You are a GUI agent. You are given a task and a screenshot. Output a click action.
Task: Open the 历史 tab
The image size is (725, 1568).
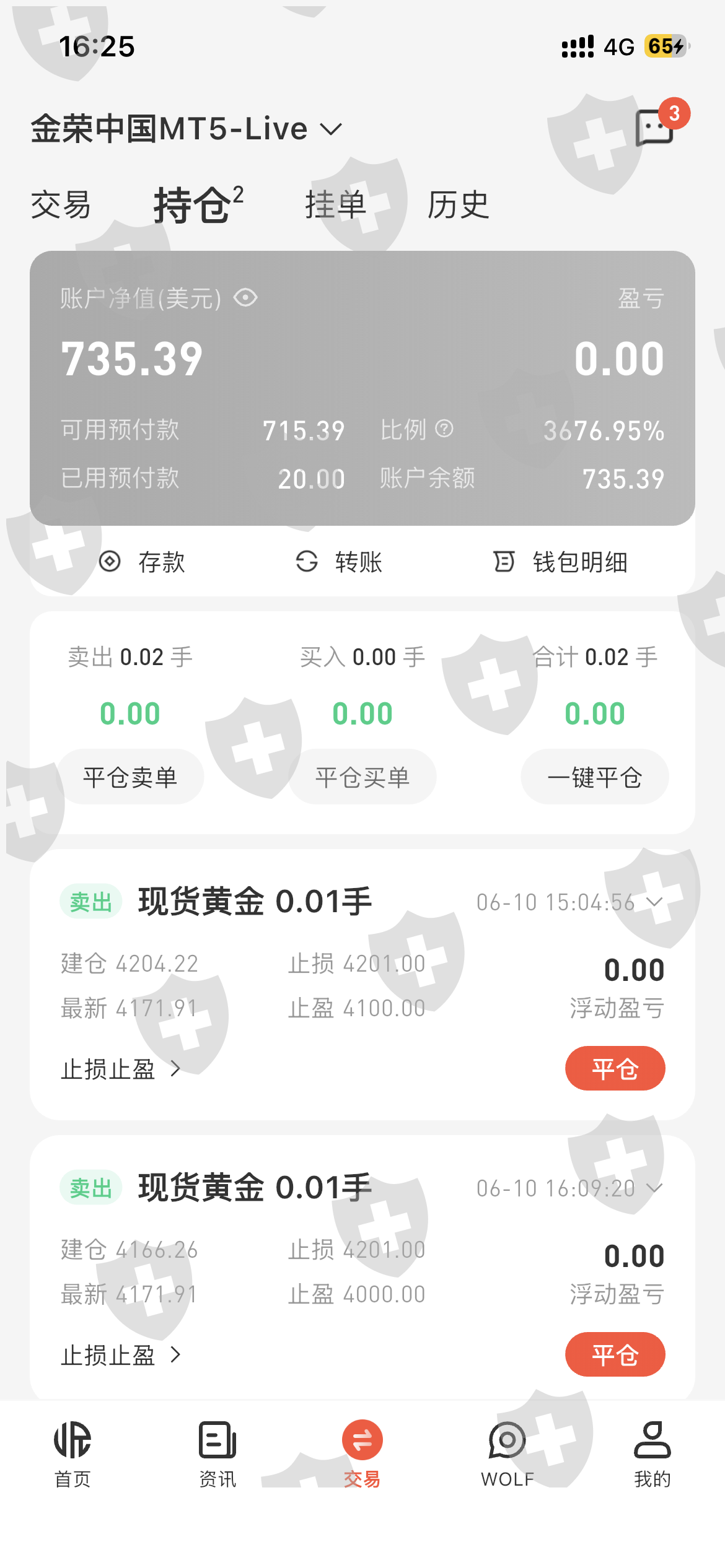point(458,205)
